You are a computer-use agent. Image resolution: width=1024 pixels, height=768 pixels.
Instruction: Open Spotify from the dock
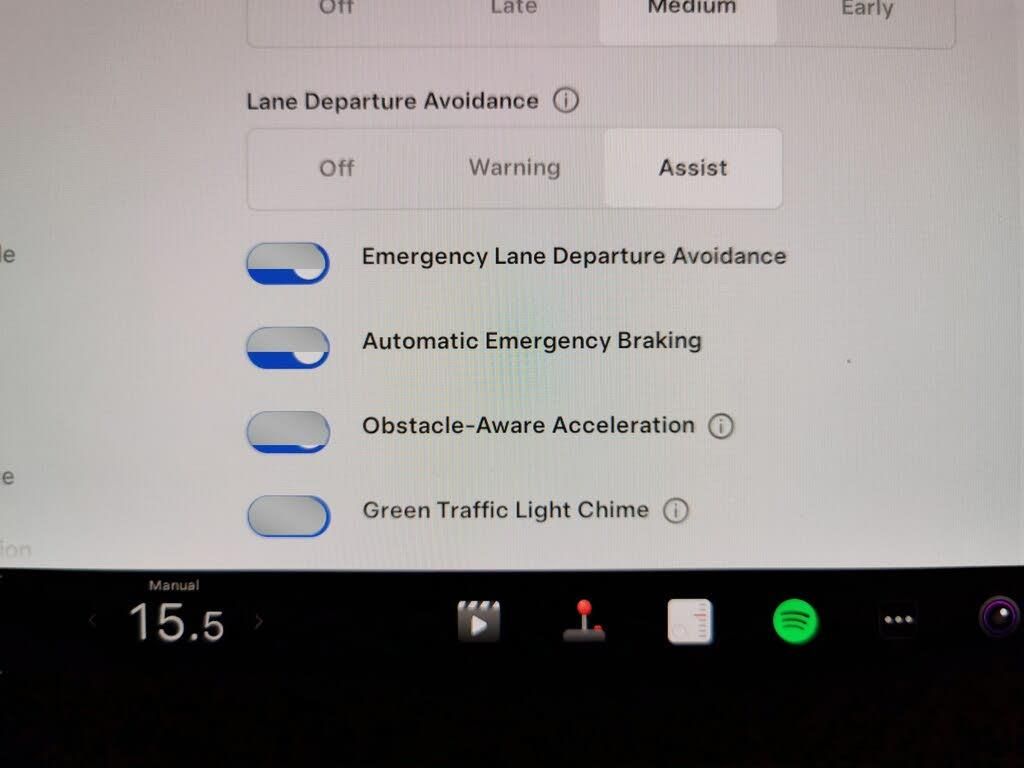coord(795,621)
